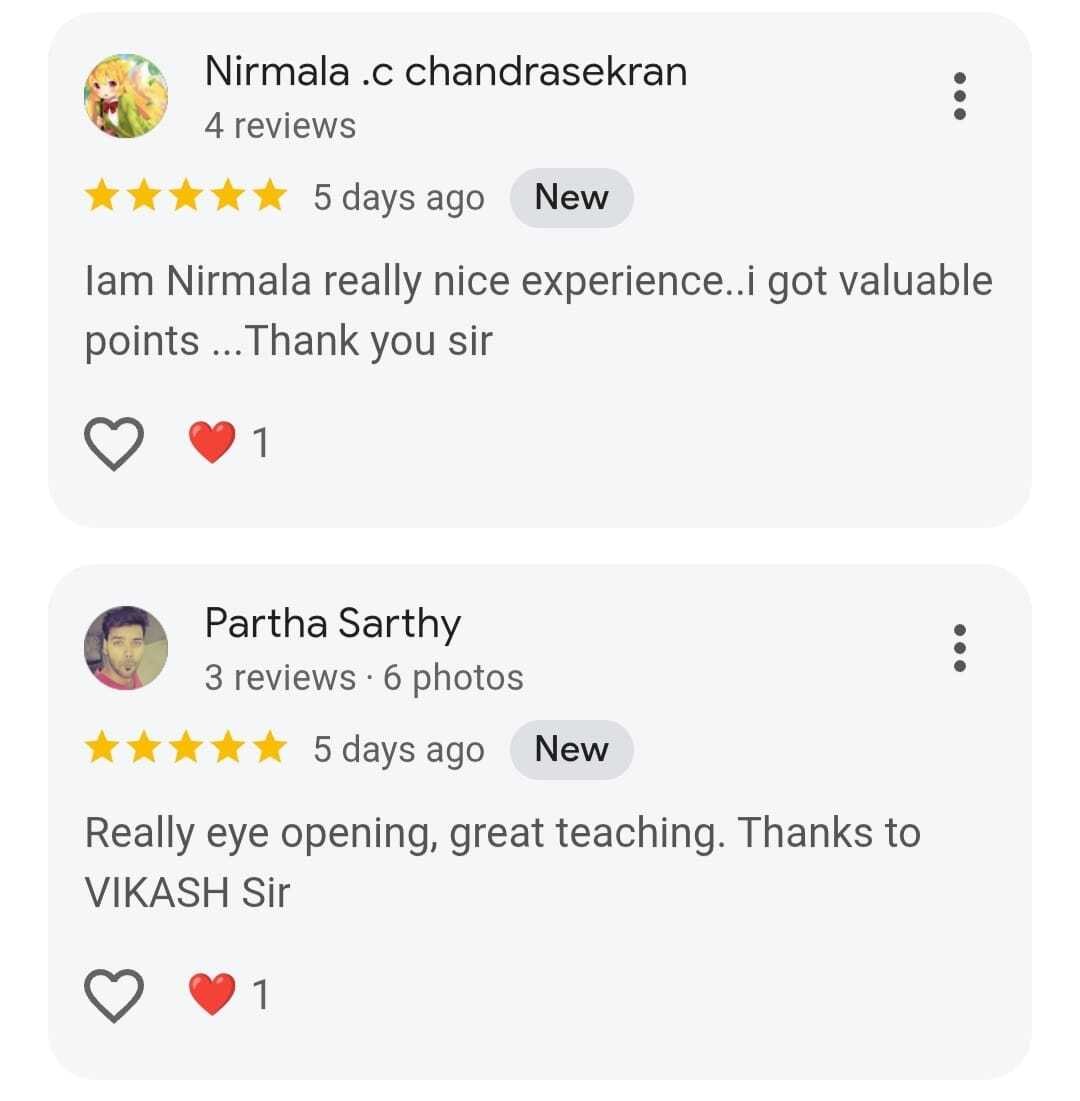
Task: Like Partha Sarthy's review with the heart outline
Action: click(114, 995)
